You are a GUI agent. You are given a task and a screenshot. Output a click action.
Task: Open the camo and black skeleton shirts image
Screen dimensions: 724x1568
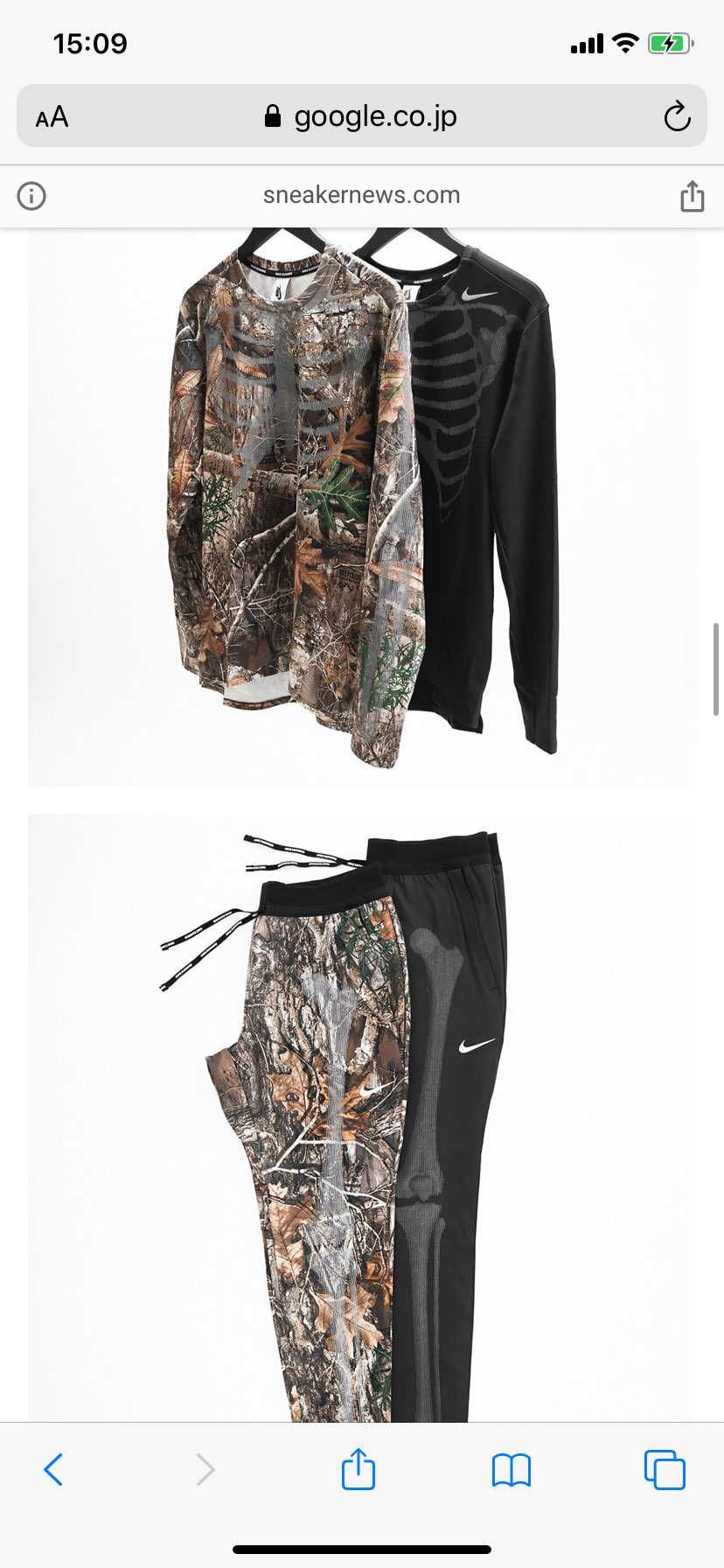click(362, 507)
